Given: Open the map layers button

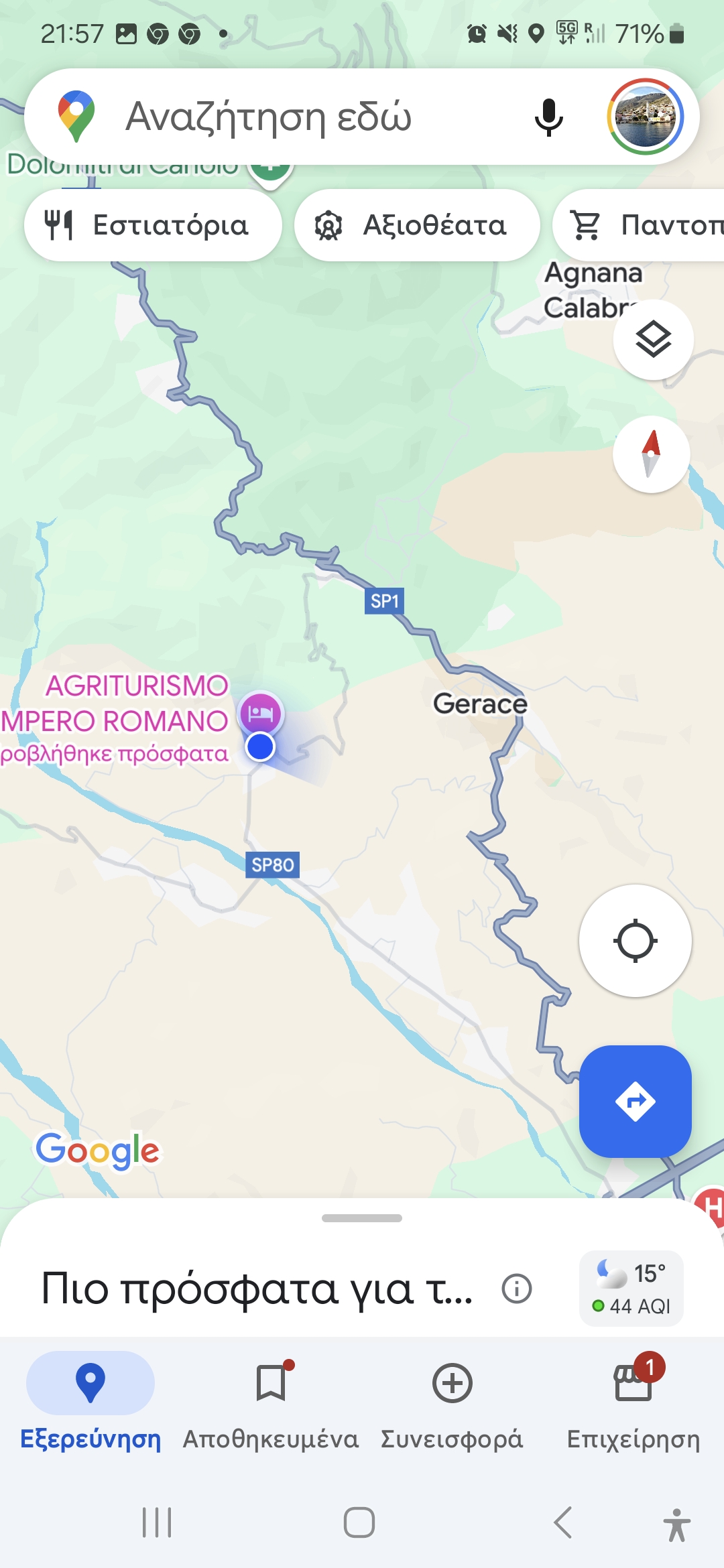Looking at the screenshot, I should (x=653, y=340).
